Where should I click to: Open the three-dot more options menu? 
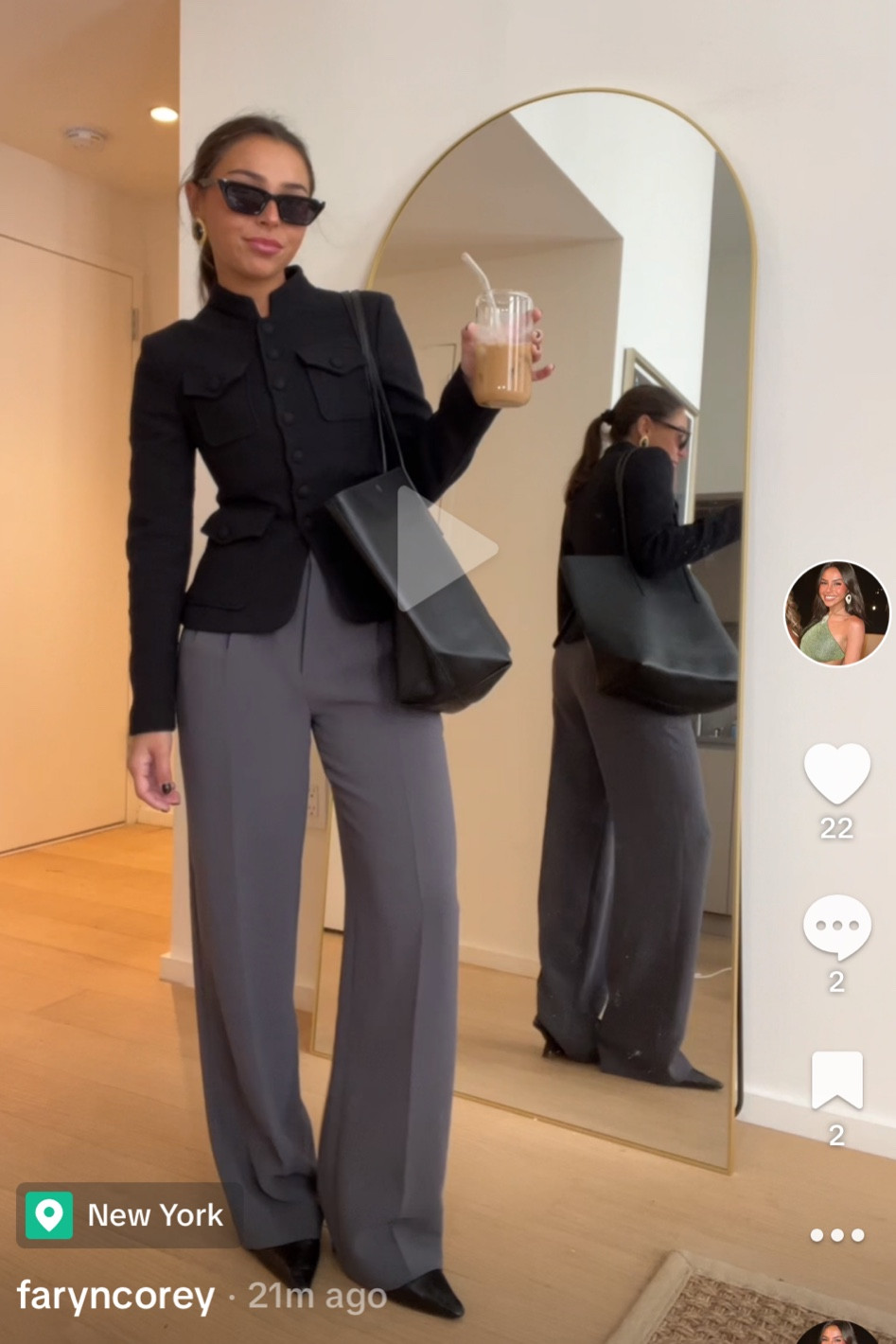[836, 1235]
